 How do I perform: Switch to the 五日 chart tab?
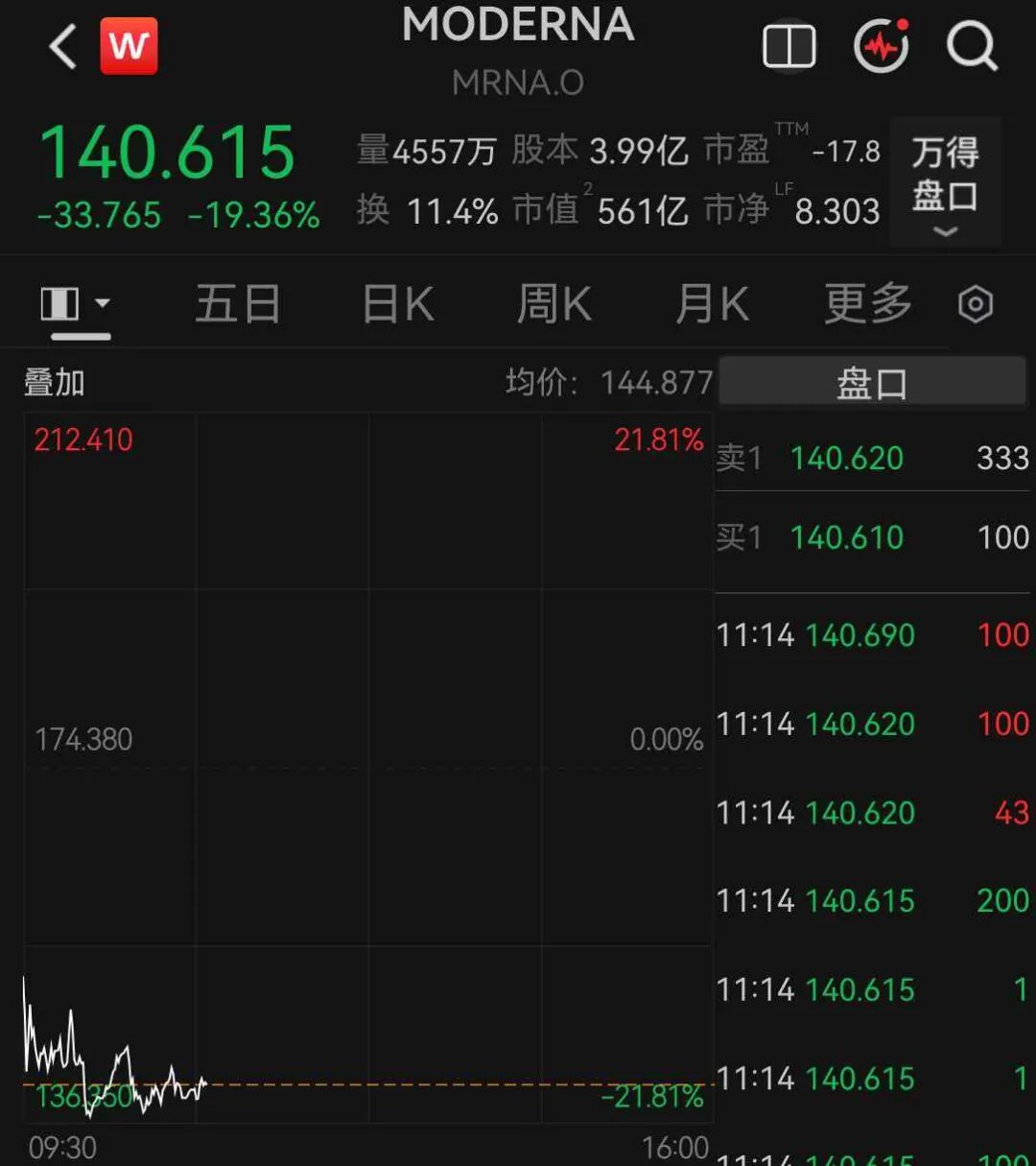click(x=238, y=305)
